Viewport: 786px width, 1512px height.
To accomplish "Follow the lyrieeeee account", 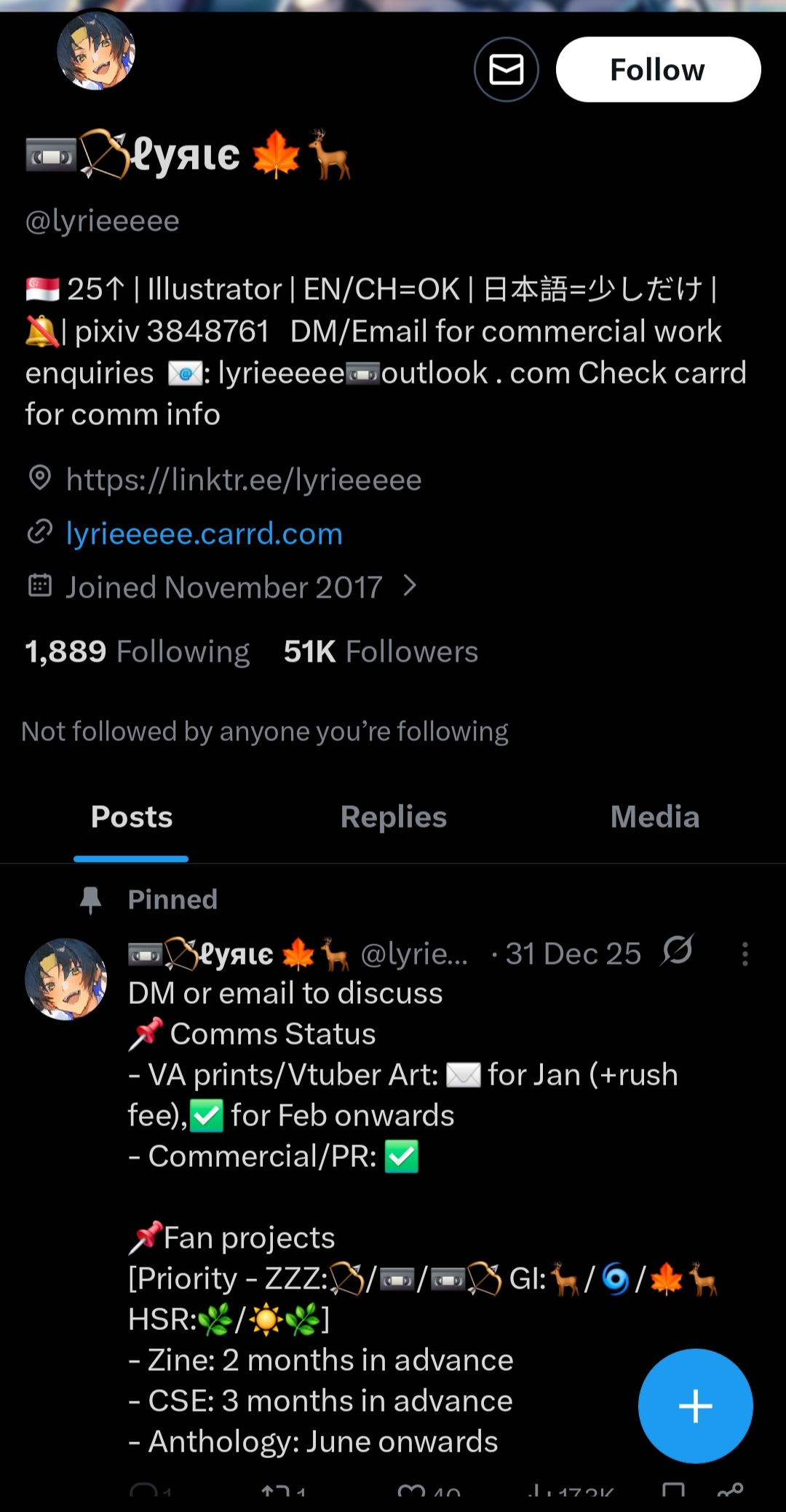I will [x=658, y=70].
